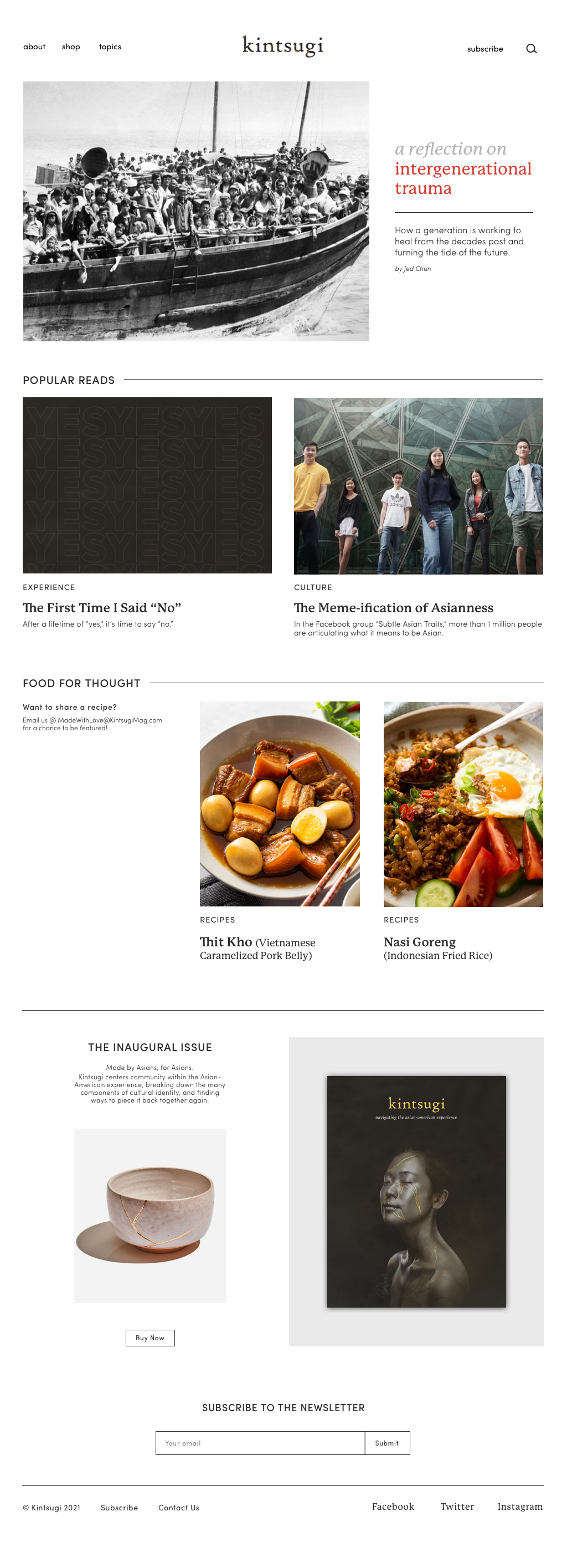
Task: Open The Meme-ification of Asianness article
Action: click(393, 607)
